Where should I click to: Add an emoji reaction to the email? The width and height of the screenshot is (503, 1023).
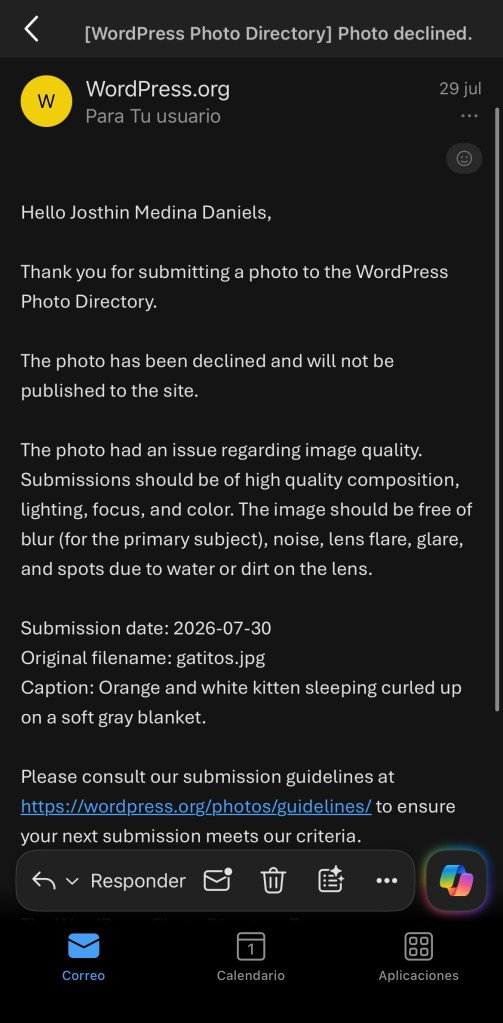[x=464, y=159]
